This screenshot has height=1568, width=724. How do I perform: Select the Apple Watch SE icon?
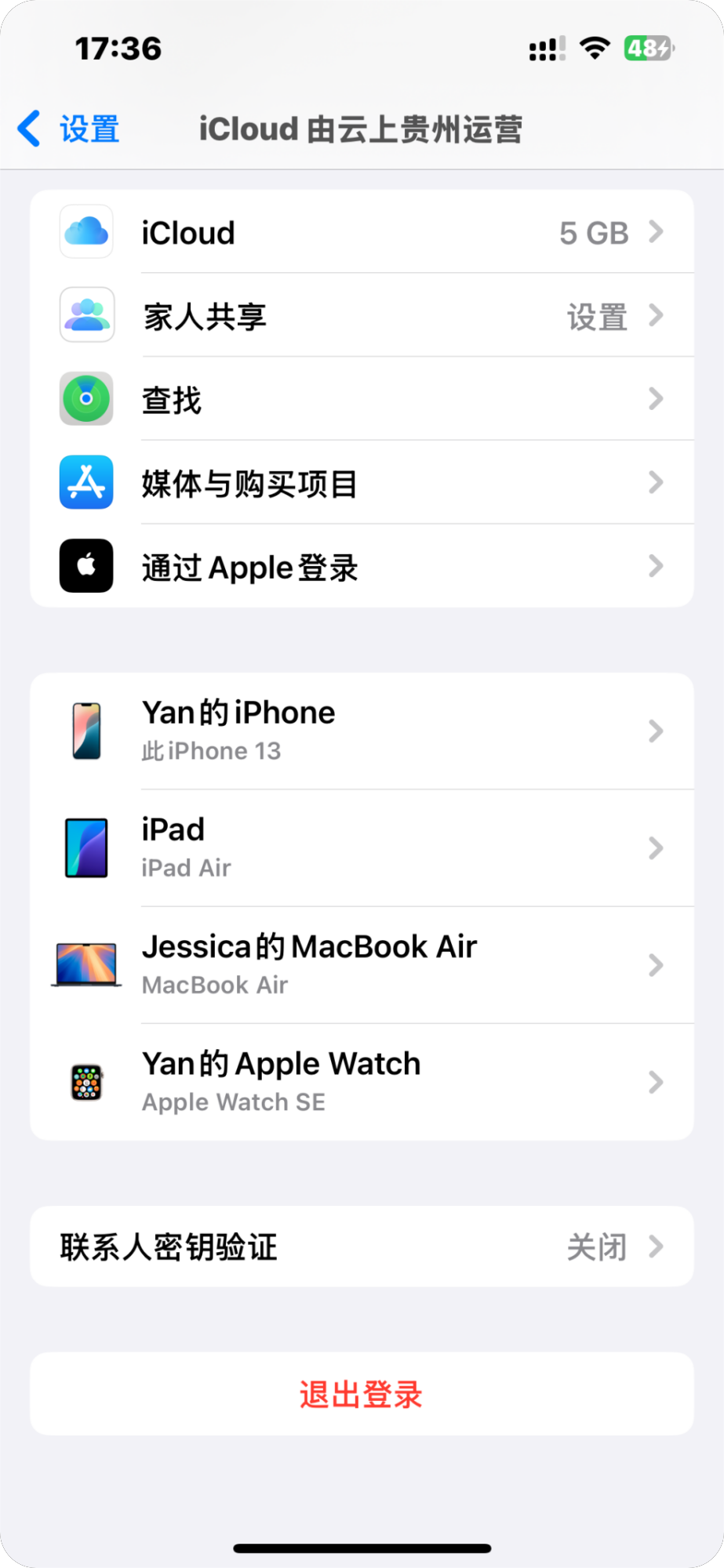[85, 1082]
